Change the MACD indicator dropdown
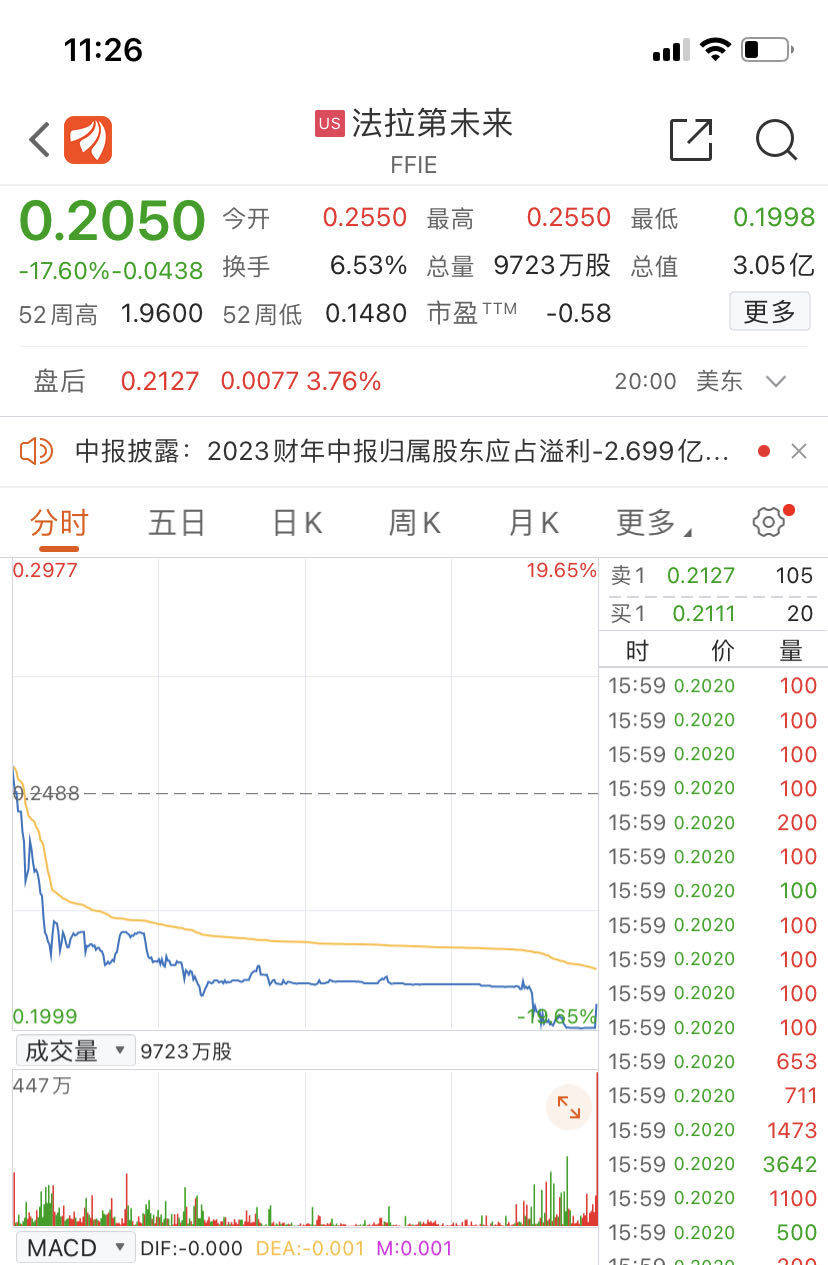 (x=75, y=1248)
